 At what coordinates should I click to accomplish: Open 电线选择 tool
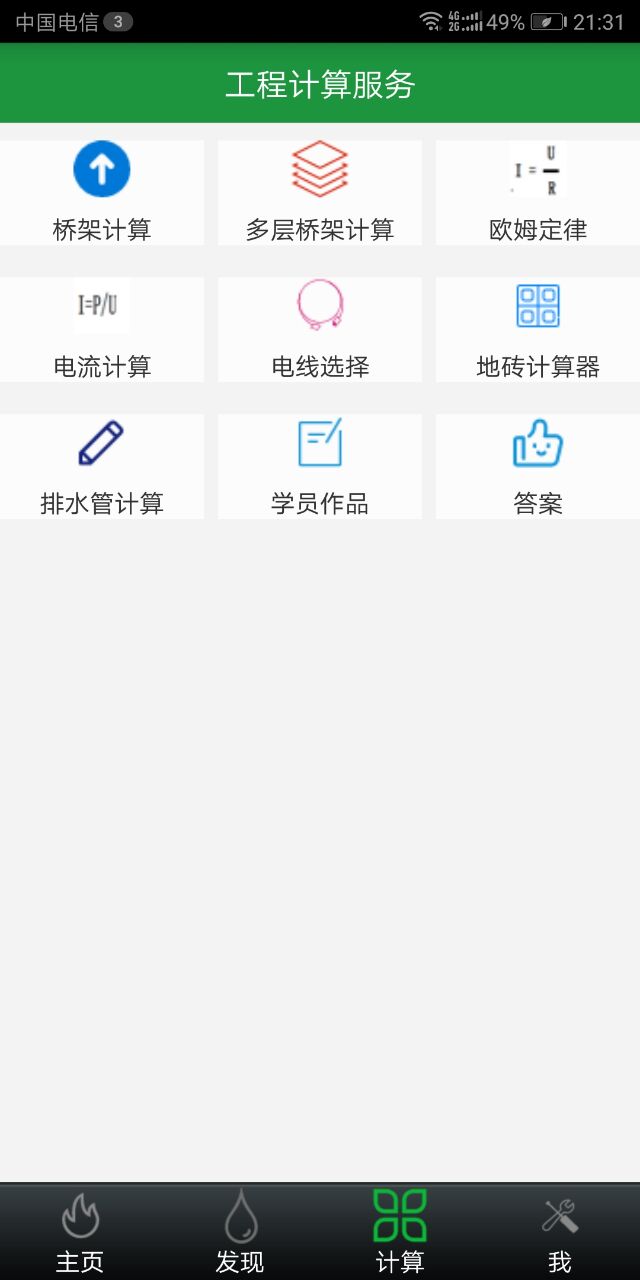(x=320, y=329)
